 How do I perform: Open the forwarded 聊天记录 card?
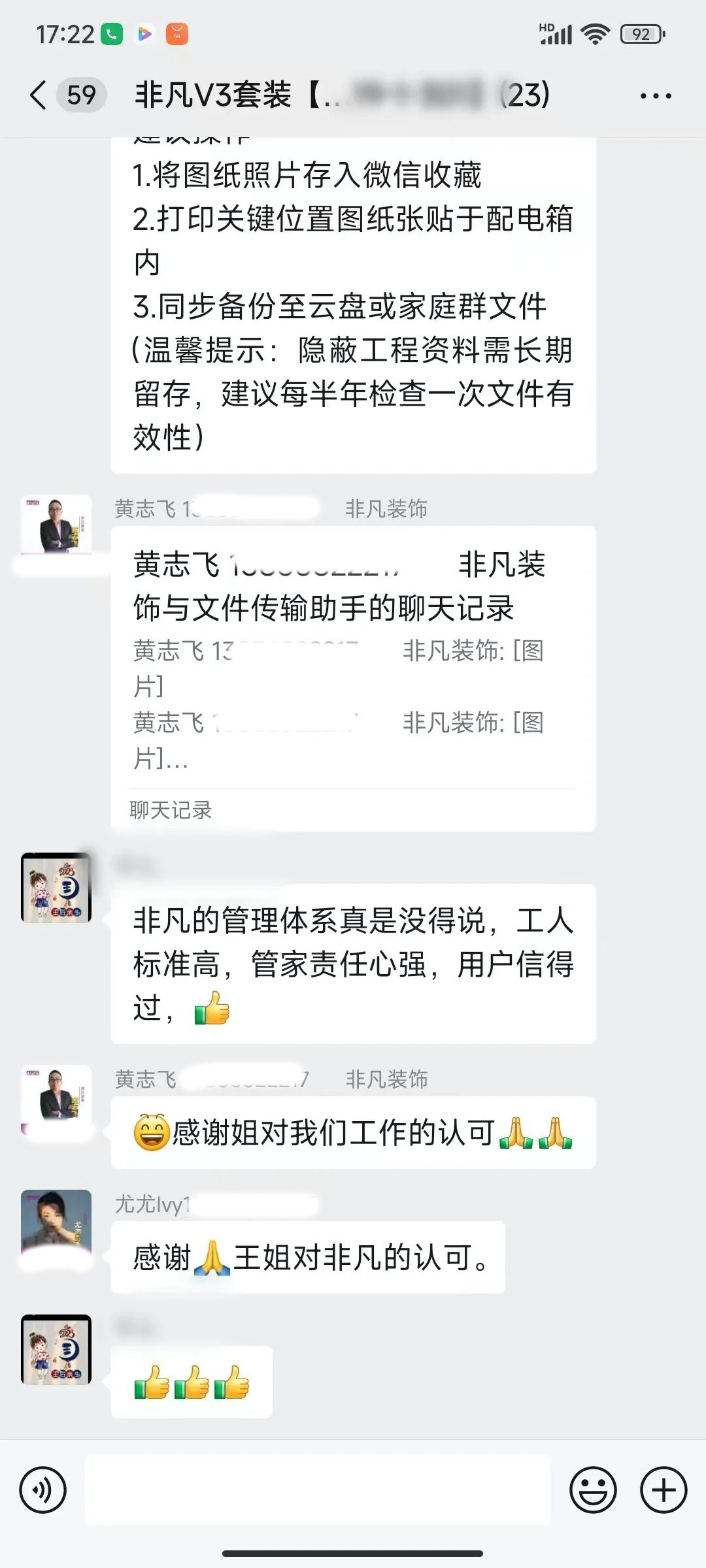pos(353,678)
